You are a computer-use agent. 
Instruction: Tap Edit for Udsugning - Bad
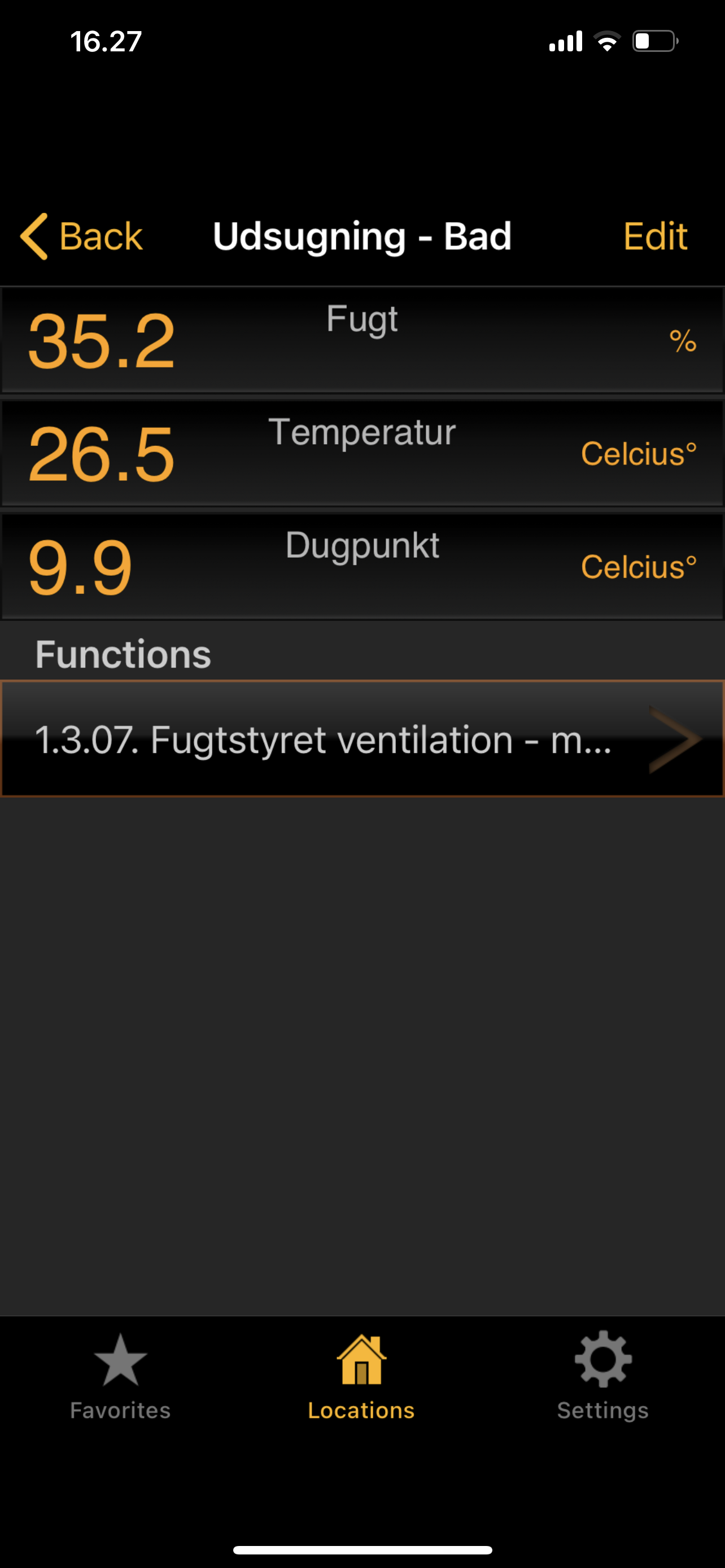(x=655, y=236)
